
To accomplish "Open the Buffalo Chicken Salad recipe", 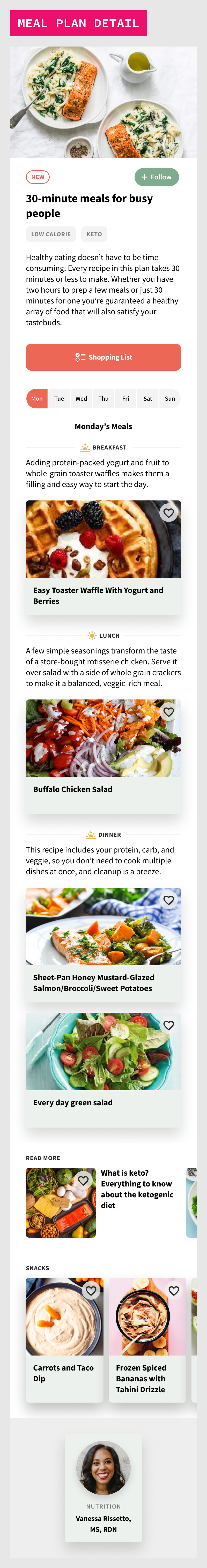I will (x=73, y=789).
